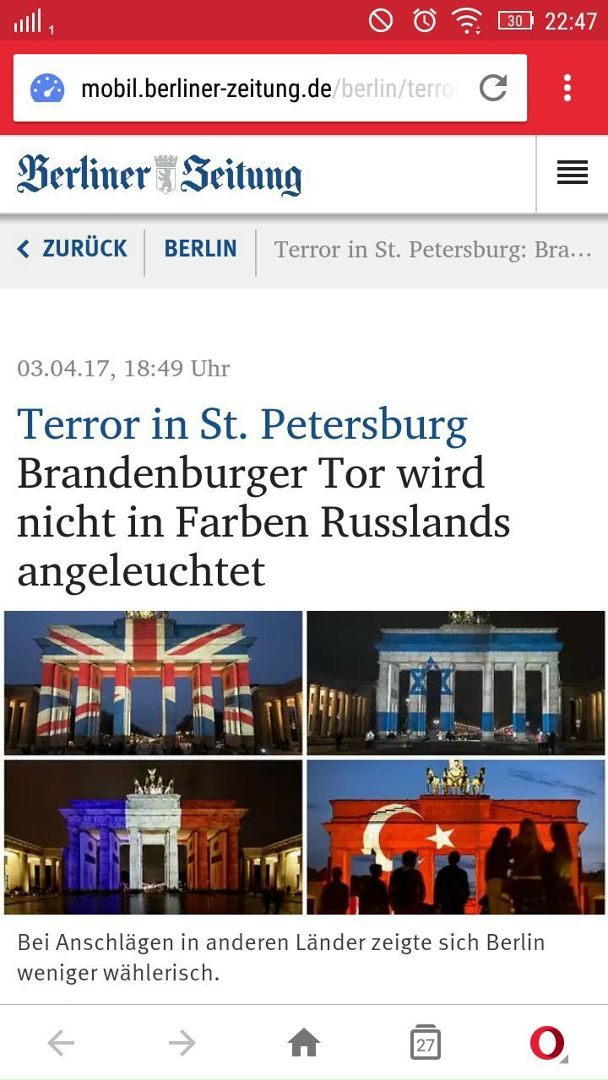Enlarge the Brandenburger Tor article image
608x1080 pixels.
(x=304, y=762)
